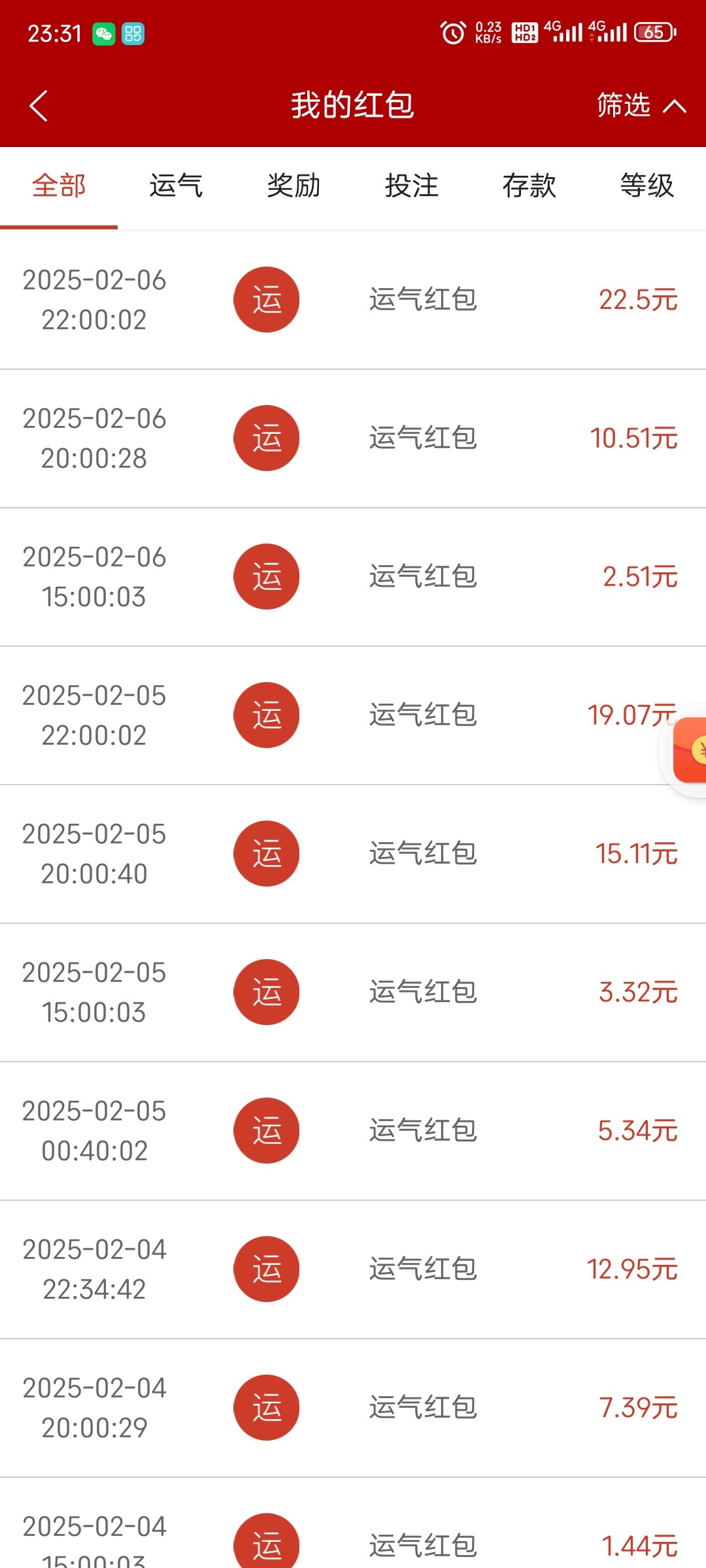Expand the 筛选 filter dropdown
The image size is (706, 1568).
(641, 106)
